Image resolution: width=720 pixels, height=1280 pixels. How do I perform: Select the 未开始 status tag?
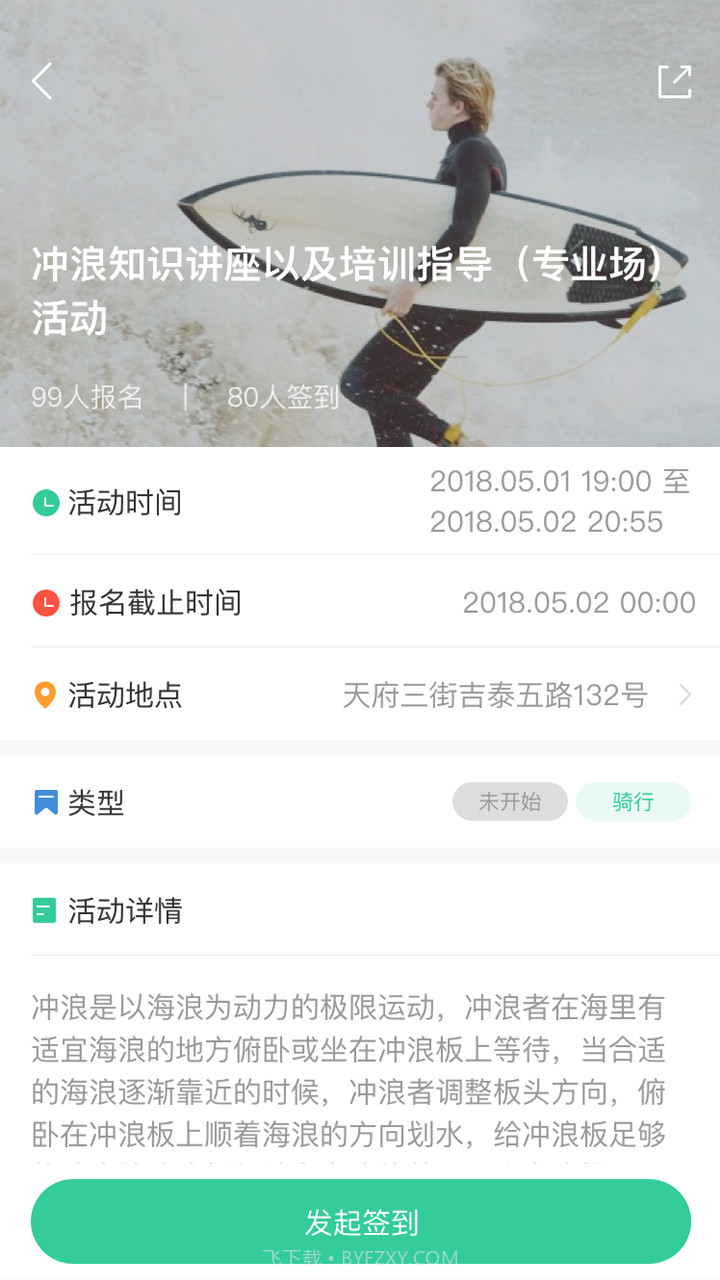click(510, 803)
